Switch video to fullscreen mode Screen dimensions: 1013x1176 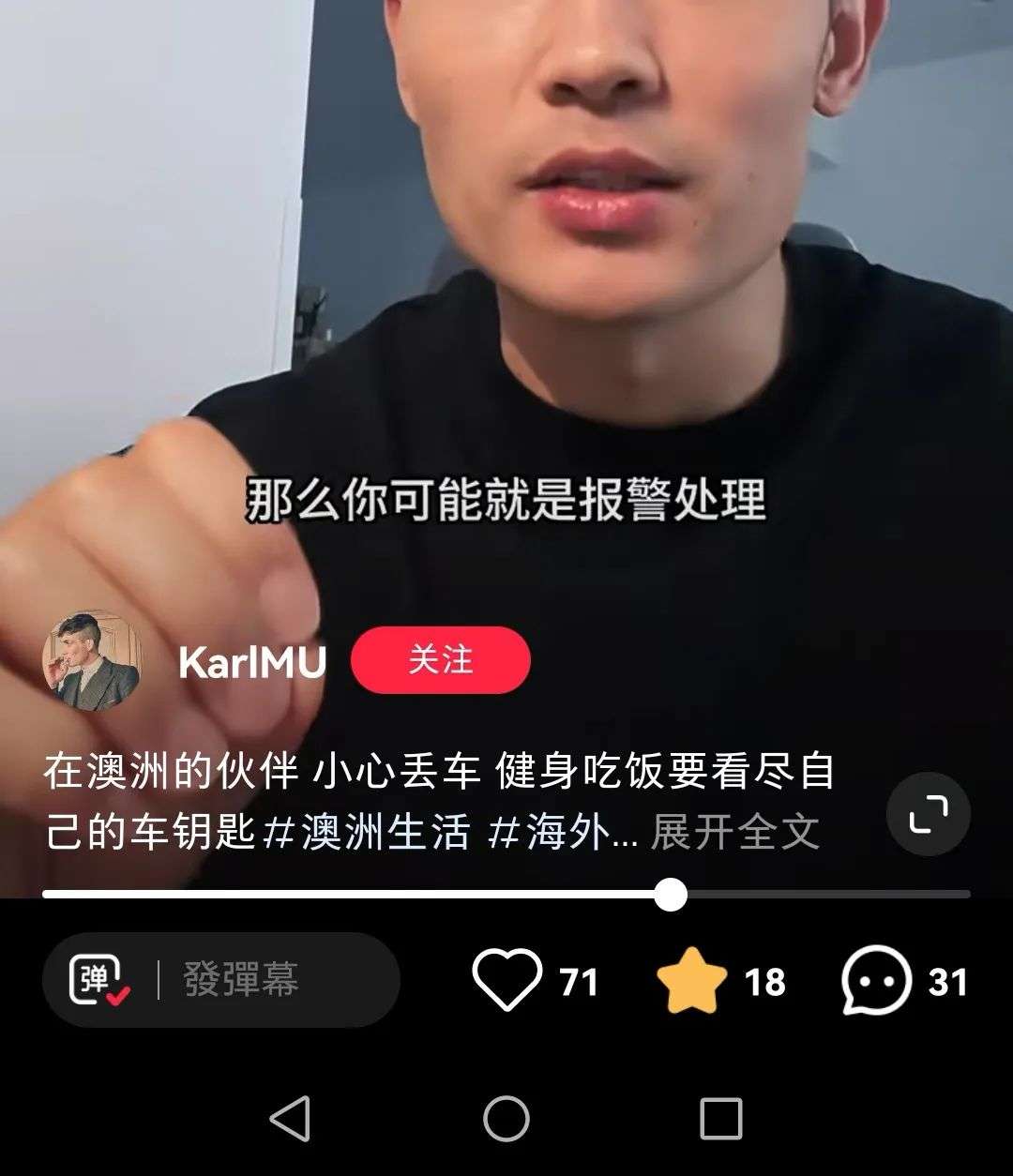(x=928, y=814)
